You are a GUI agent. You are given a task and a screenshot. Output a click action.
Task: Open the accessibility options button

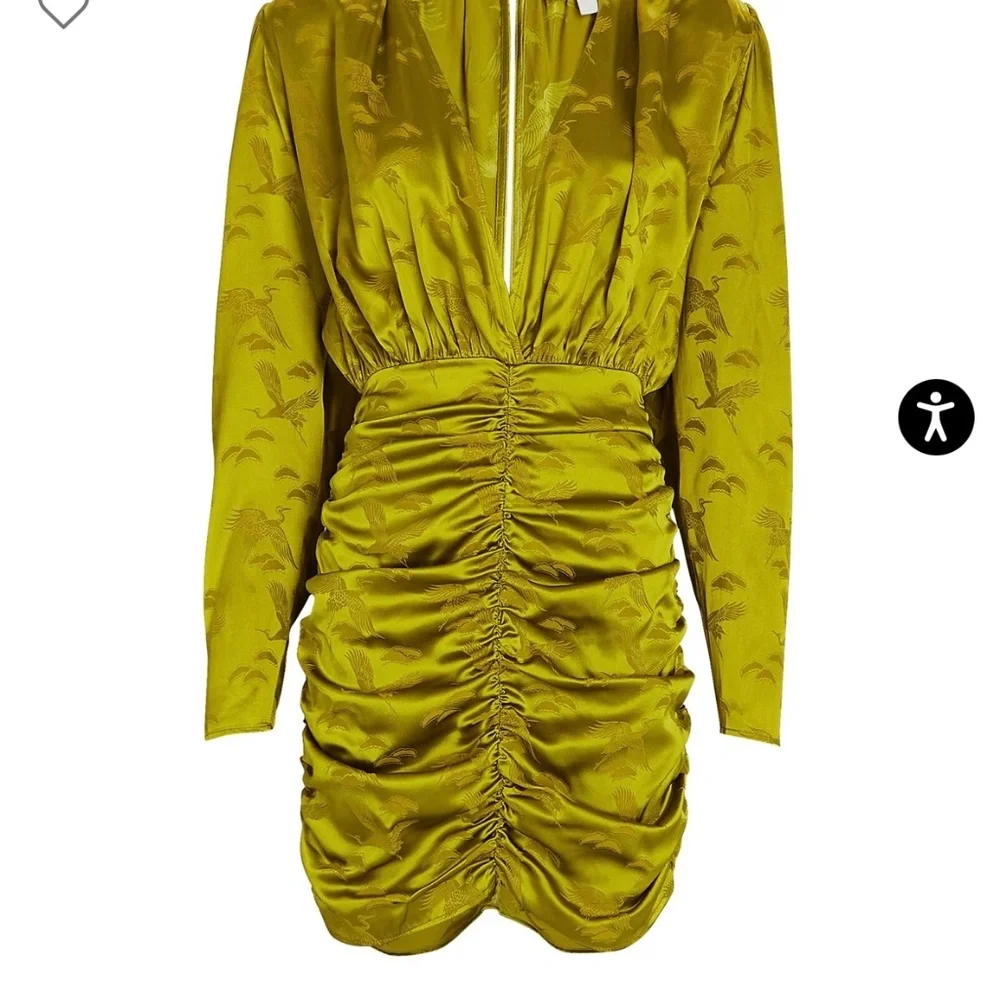[936, 417]
